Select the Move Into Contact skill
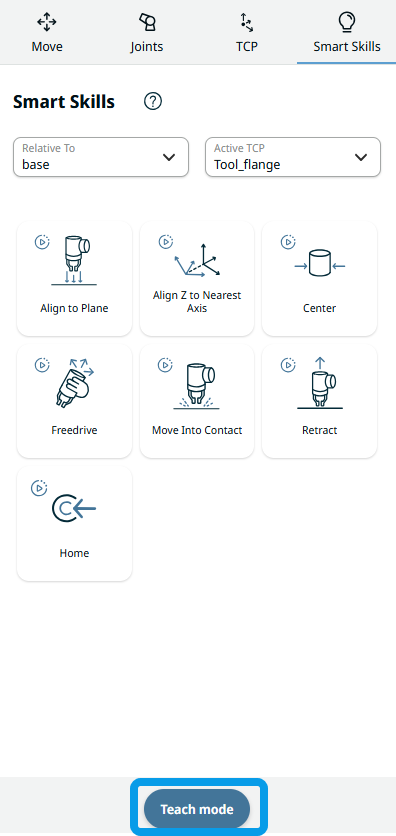The width and height of the screenshot is (396, 836). (x=197, y=401)
